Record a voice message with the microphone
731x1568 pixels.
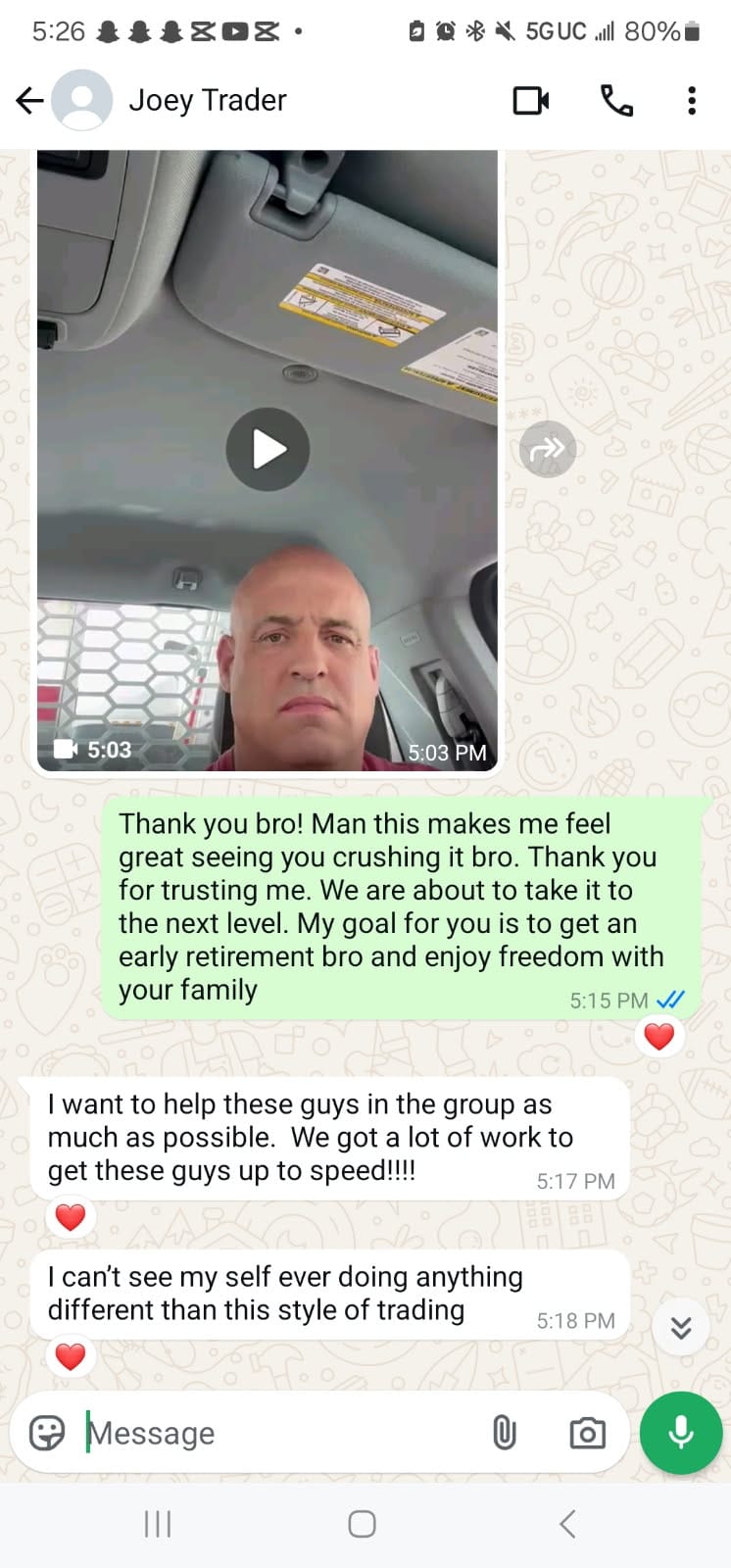click(x=681, y=1433)
